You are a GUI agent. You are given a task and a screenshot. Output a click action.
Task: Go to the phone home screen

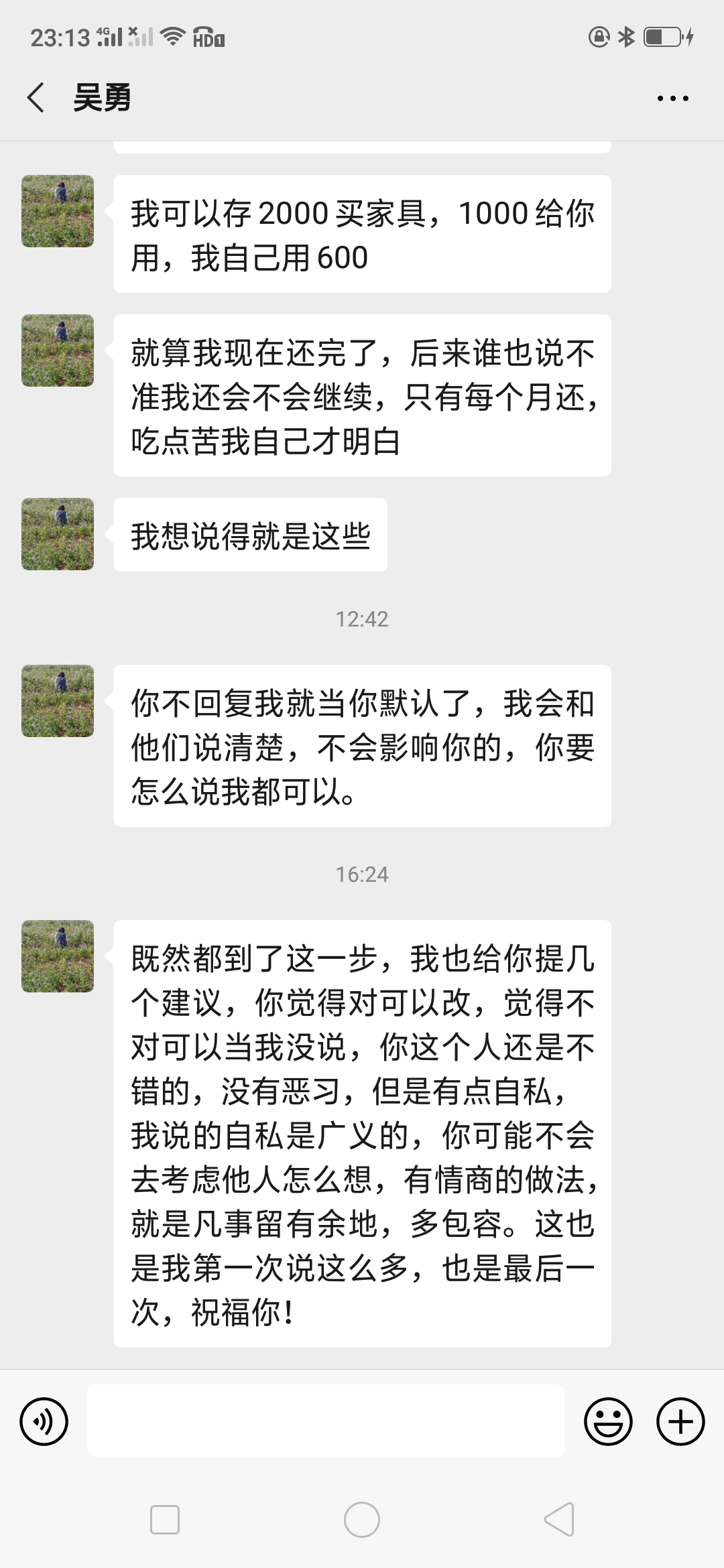(x=362, y=1519)
